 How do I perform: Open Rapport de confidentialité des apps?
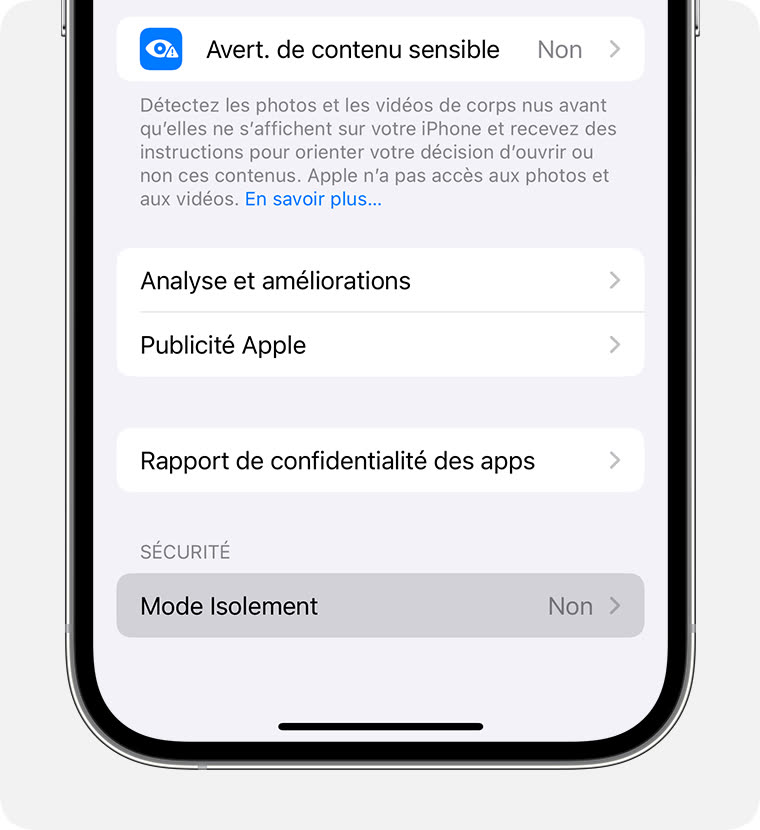point(380,461)
